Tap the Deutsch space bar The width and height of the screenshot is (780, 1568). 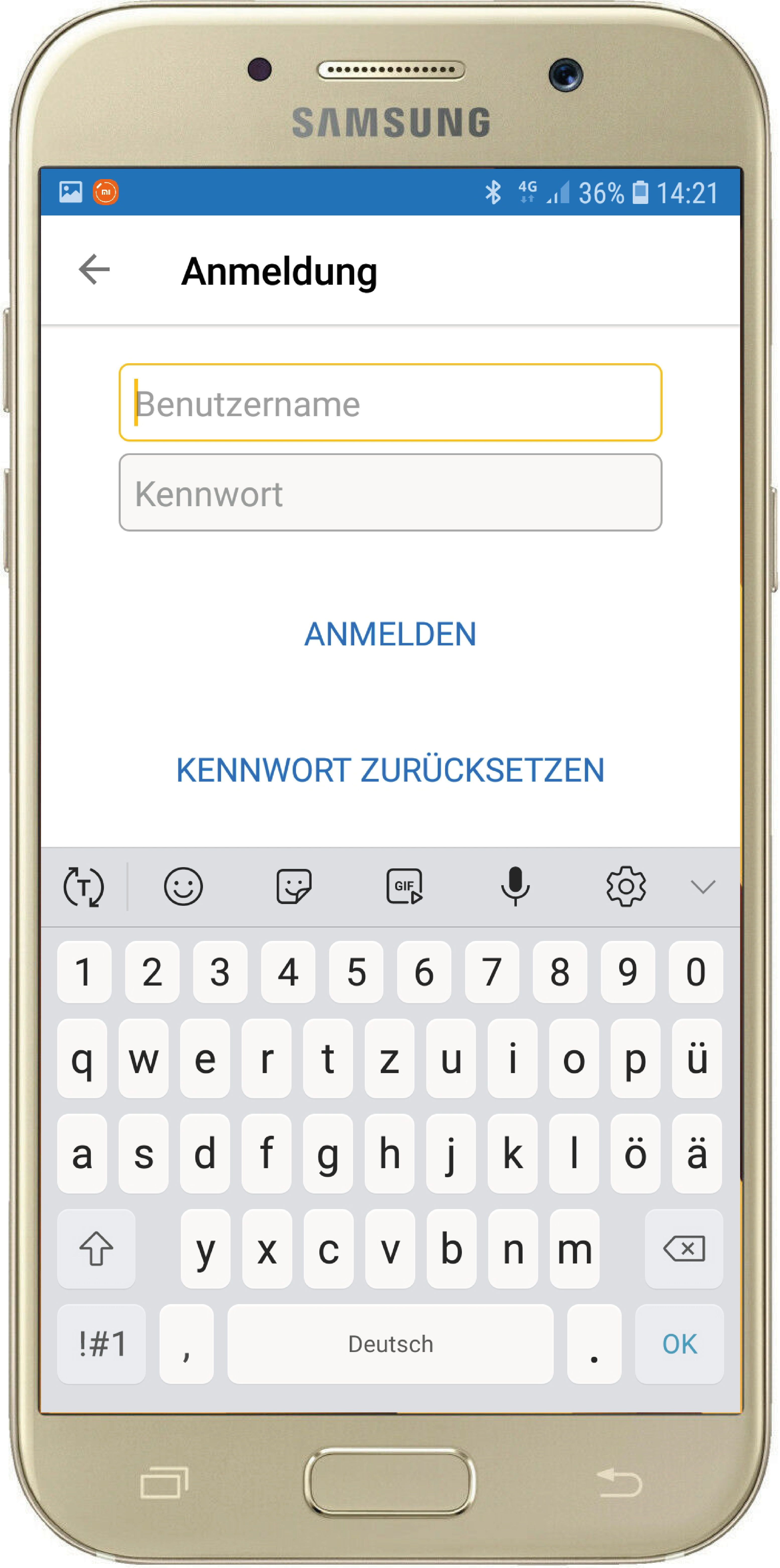click(x=390, y=1344)
